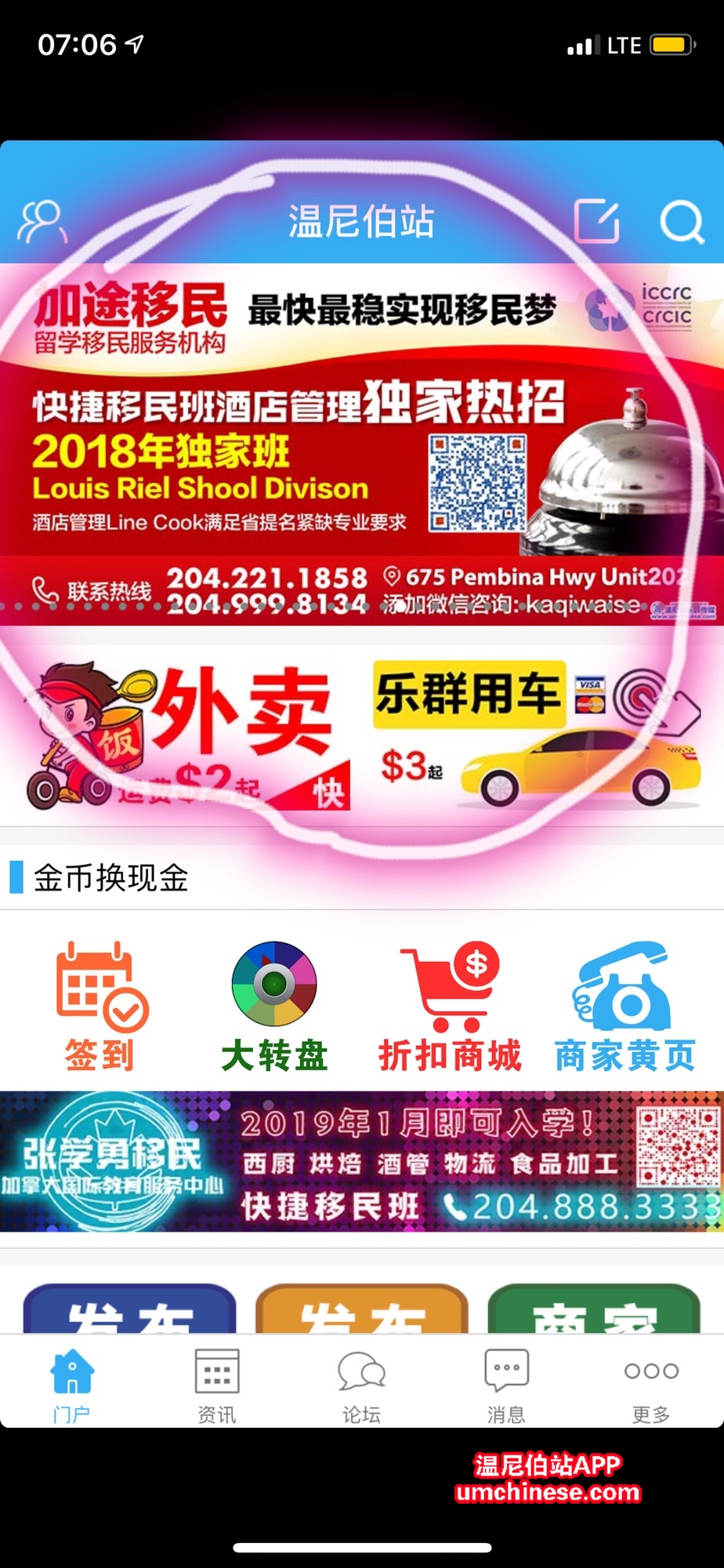Switch to the 资讯 news tab
This screenshot has width=724, height=1568.
coord(217,1385)
